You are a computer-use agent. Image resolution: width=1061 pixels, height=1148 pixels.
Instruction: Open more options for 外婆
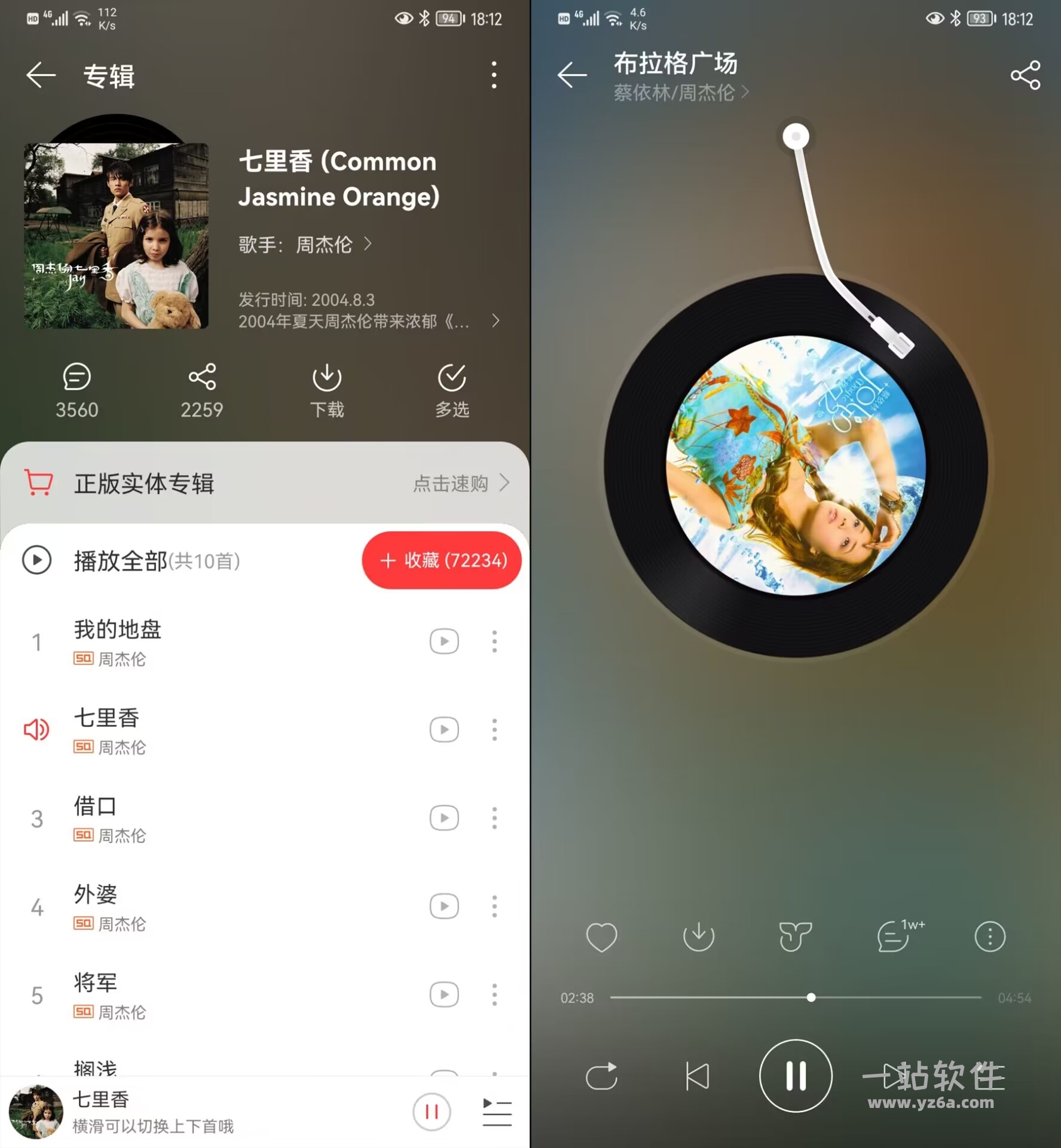[x=494, y=906]
